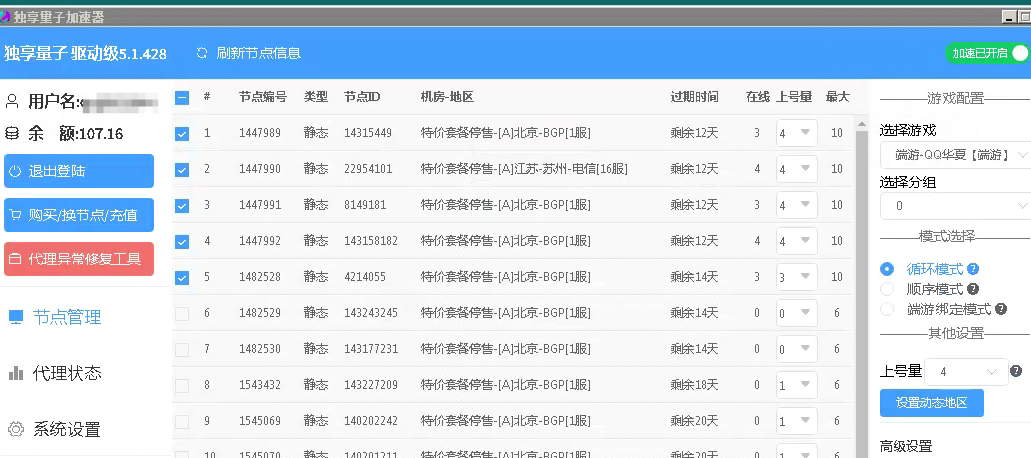Viewport: 1031px width, 458px height.
Task: Toggle the select-all checkbox in table header
Action: click(x=182, y=98)
